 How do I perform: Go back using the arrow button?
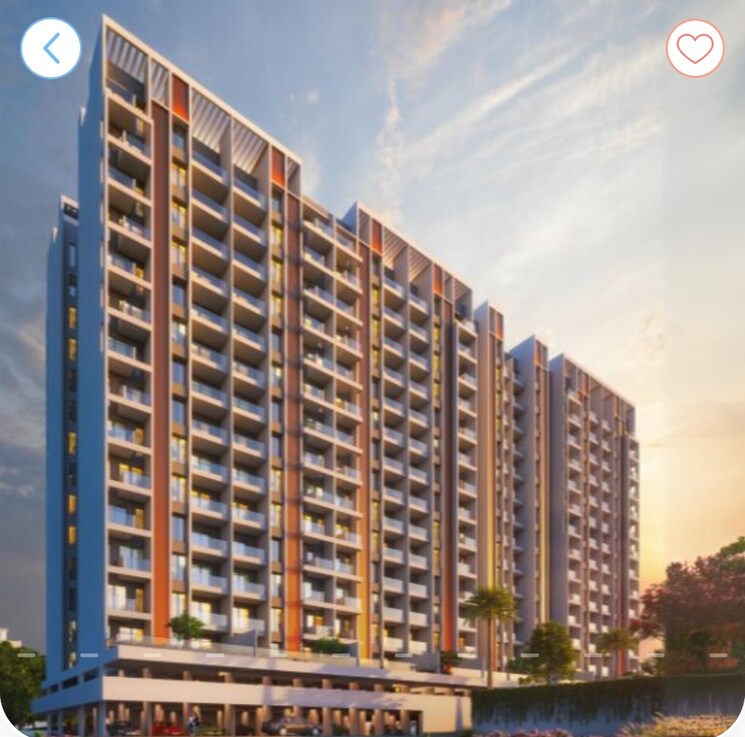pyautogui.click(x=51, y=48)
